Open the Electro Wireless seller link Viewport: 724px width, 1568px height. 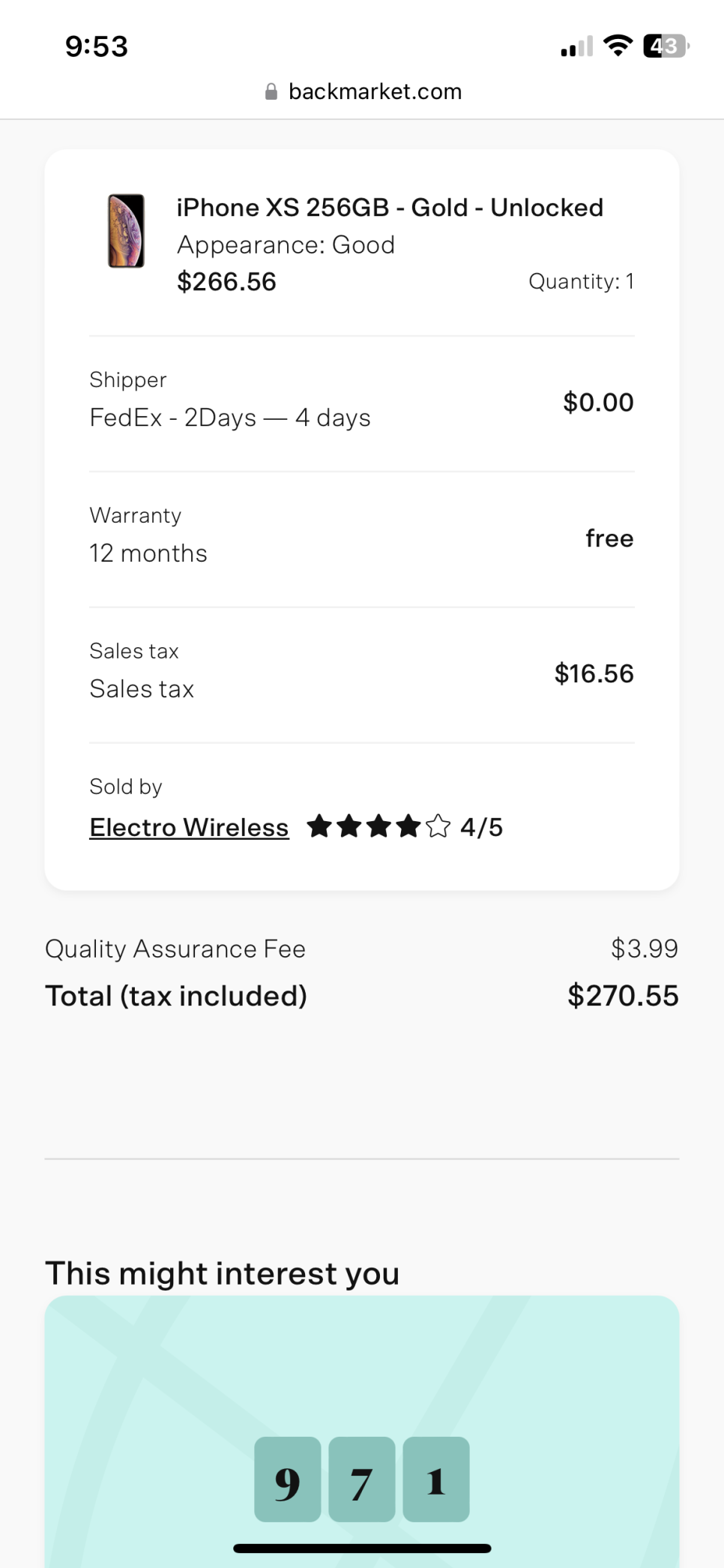click(189, 827)
